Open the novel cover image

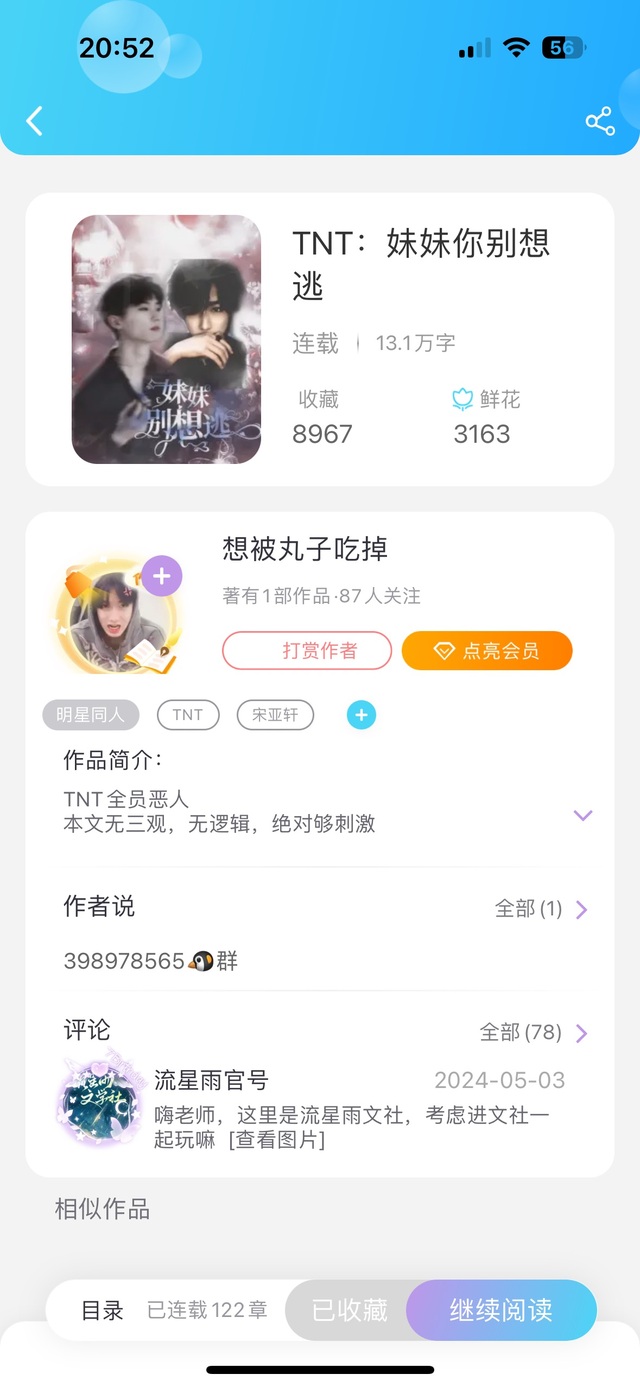click(166, 339)
